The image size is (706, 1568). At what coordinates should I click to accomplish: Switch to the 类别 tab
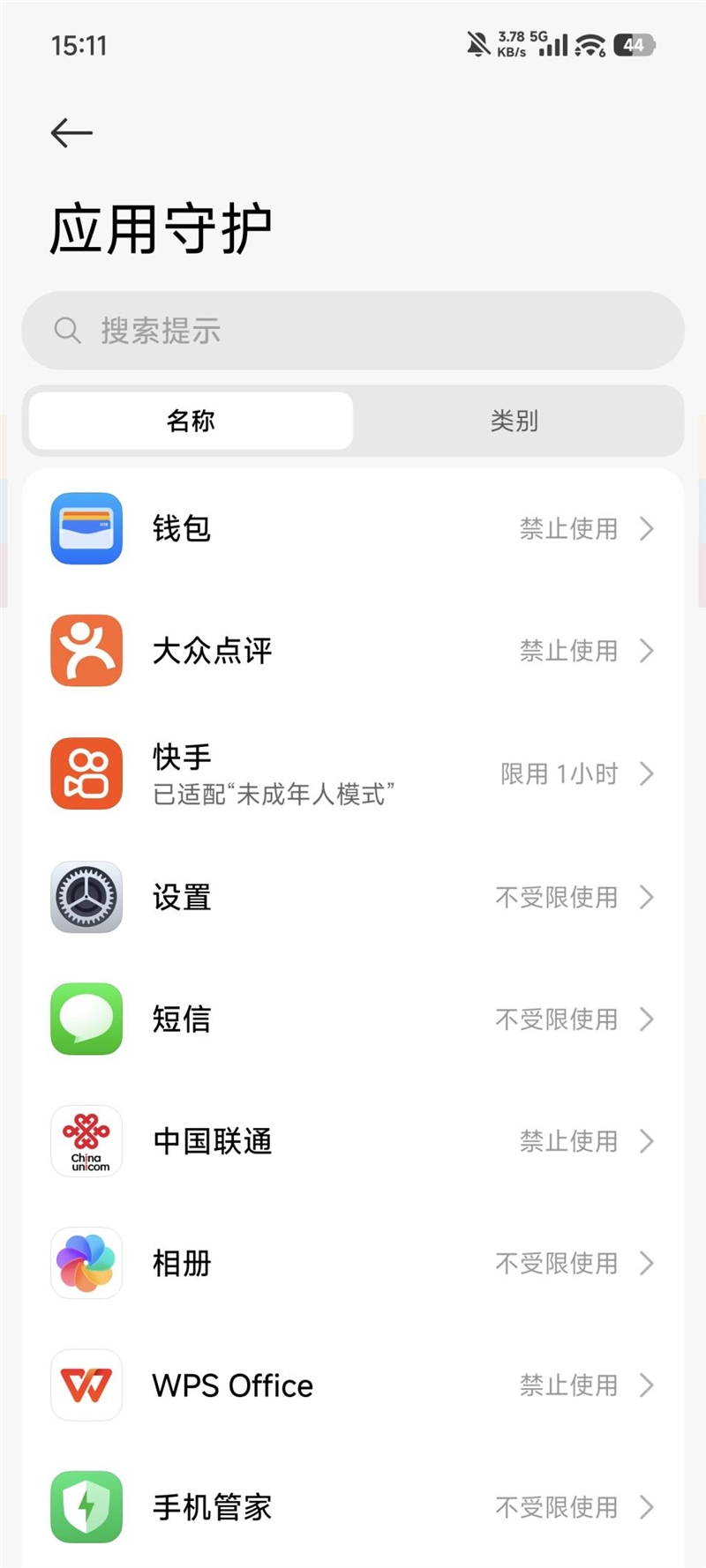(514, 421)
